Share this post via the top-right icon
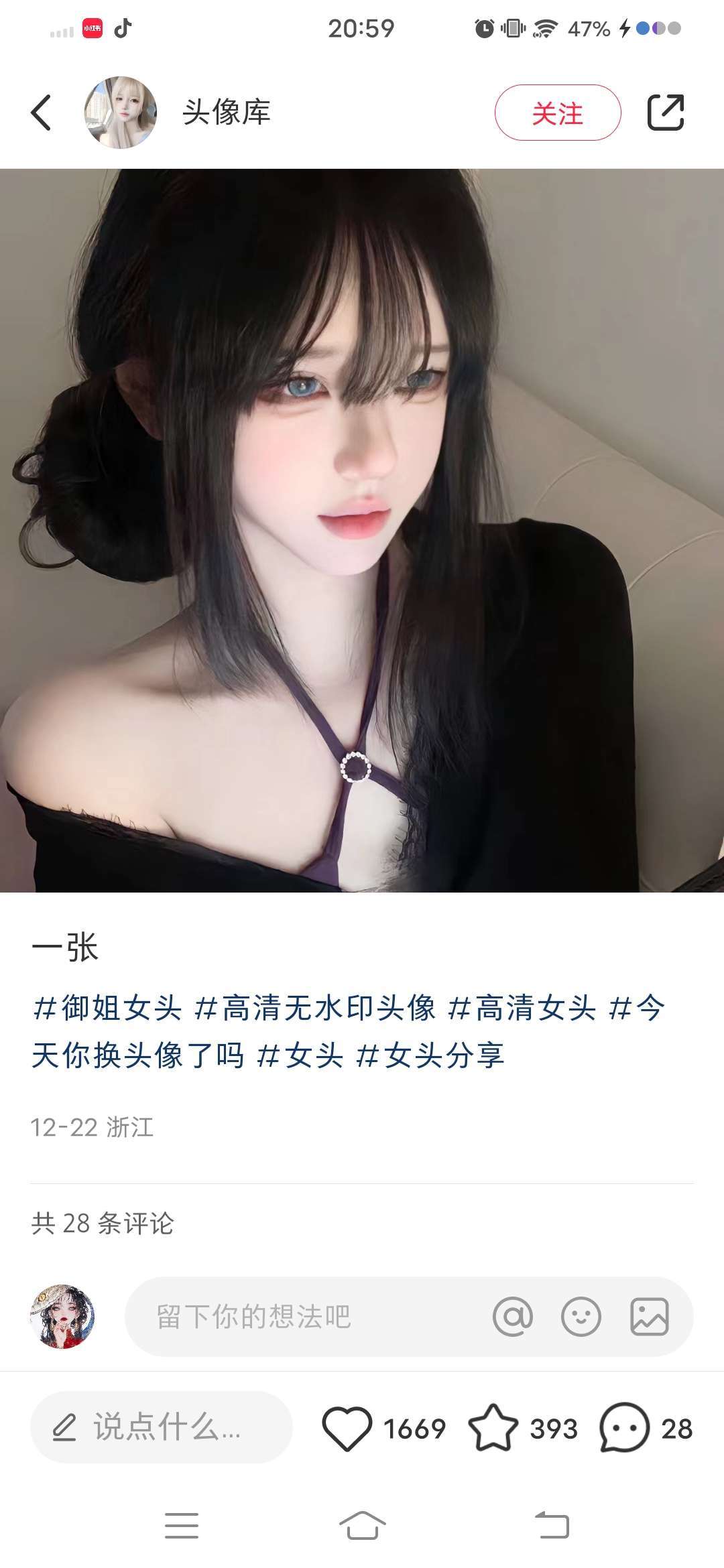724x1568 pixels. click(665, 113)
